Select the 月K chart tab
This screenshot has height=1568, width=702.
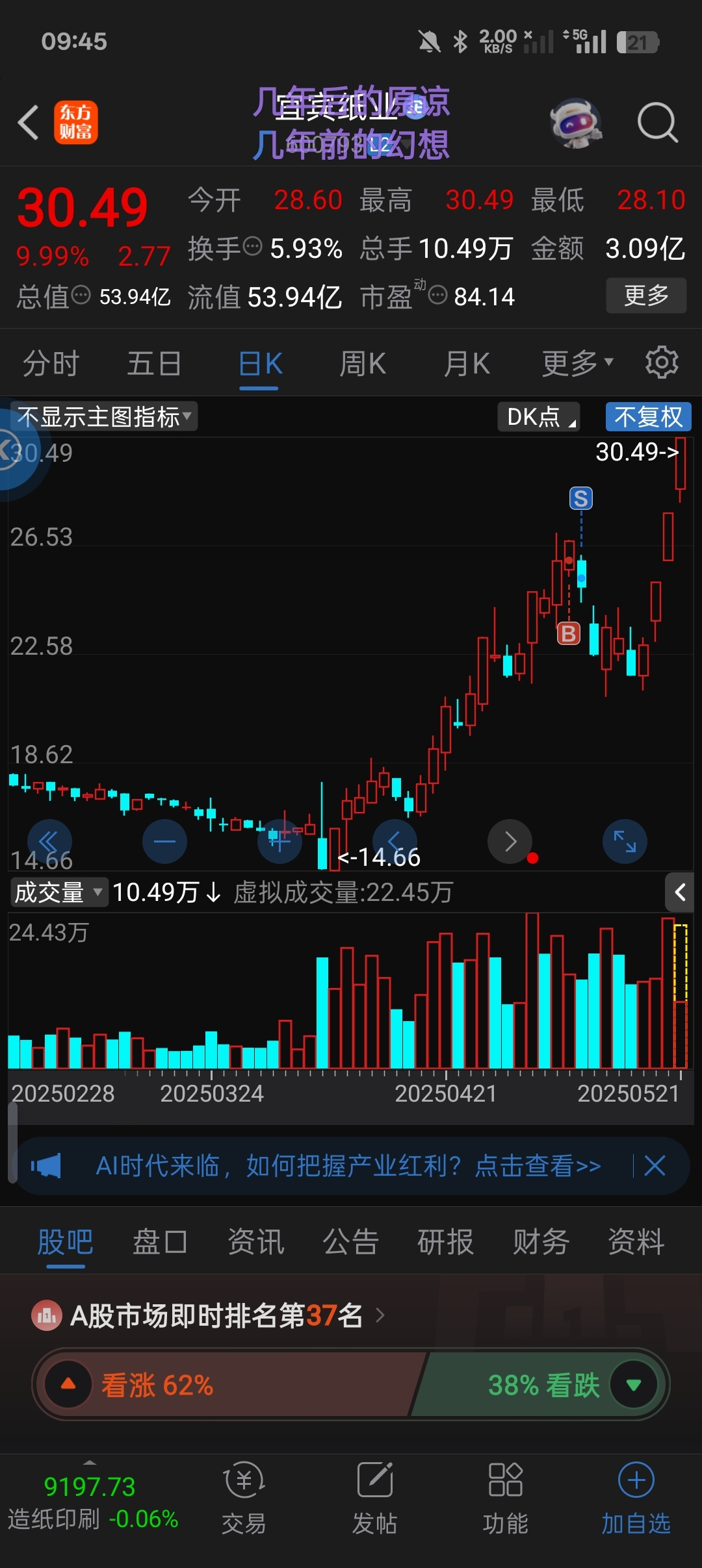pyautogui.click(x=466, y=363)
